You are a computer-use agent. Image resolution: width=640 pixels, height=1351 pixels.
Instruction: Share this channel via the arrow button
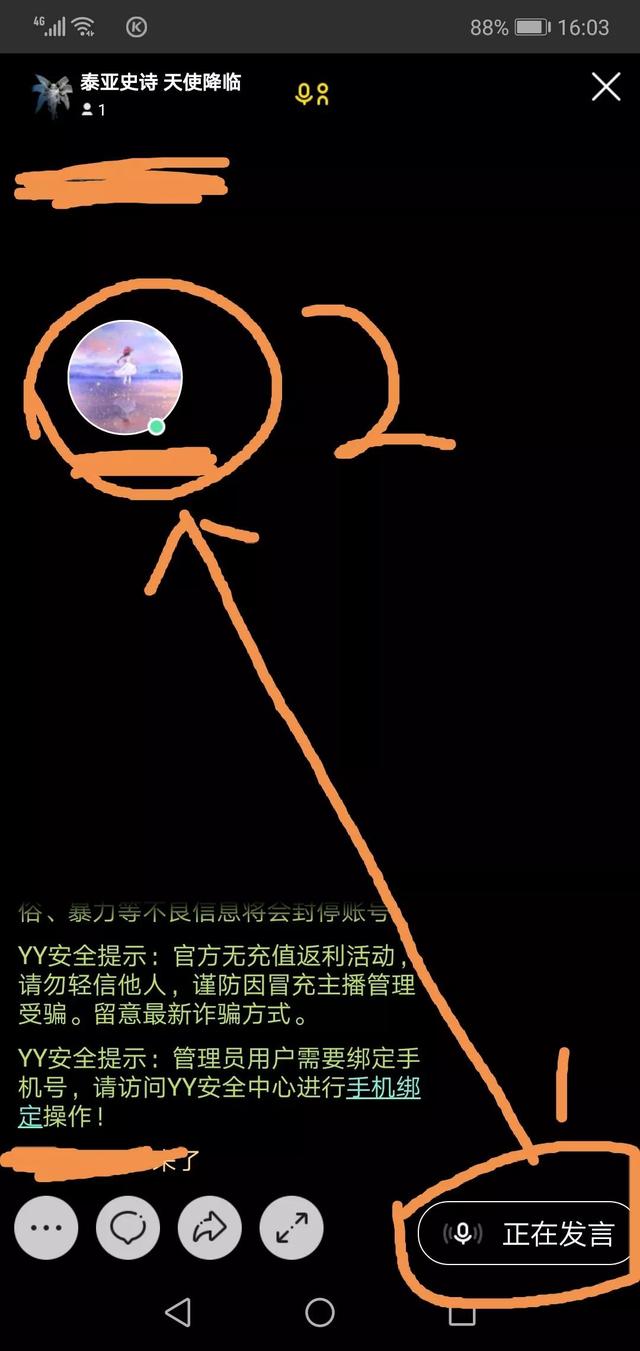pyautogui.click(x=210, y=1227)
